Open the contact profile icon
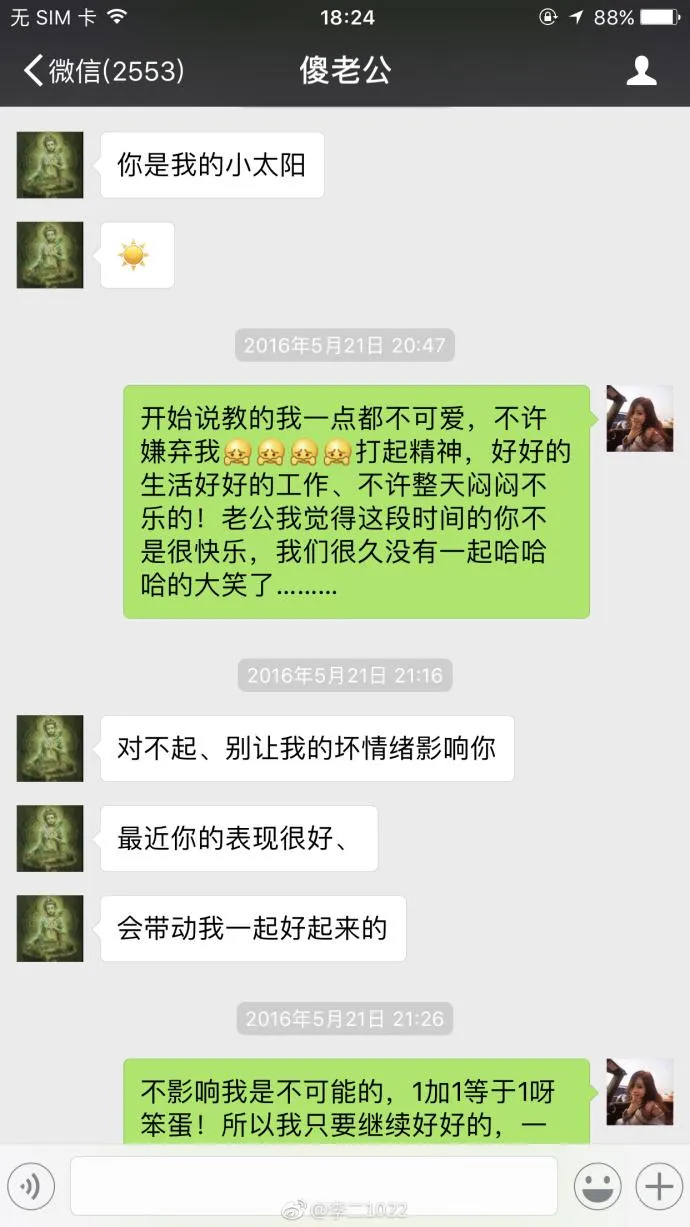 (641, 70)
